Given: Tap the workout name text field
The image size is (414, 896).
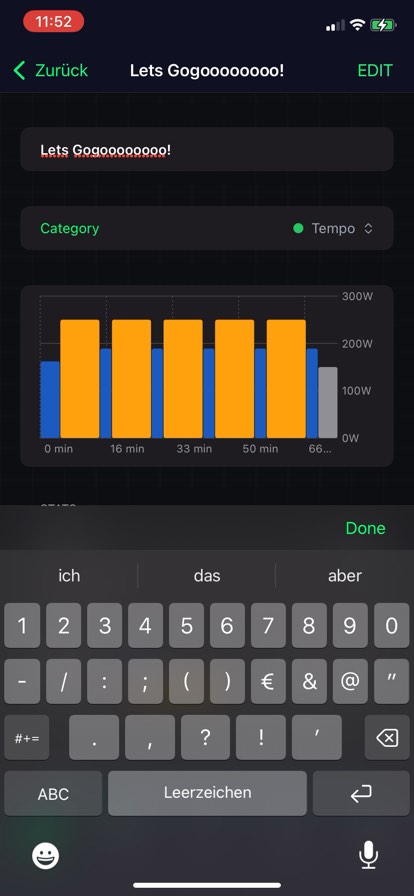Looking at the screenshot, I should [x=207, y=149].
